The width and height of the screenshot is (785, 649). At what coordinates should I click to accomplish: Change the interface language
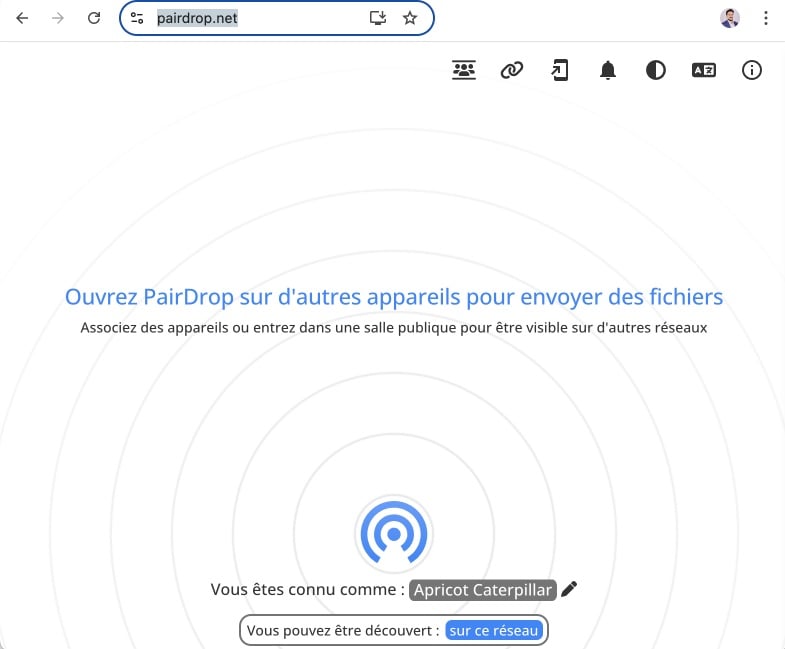tap(703, 70)
